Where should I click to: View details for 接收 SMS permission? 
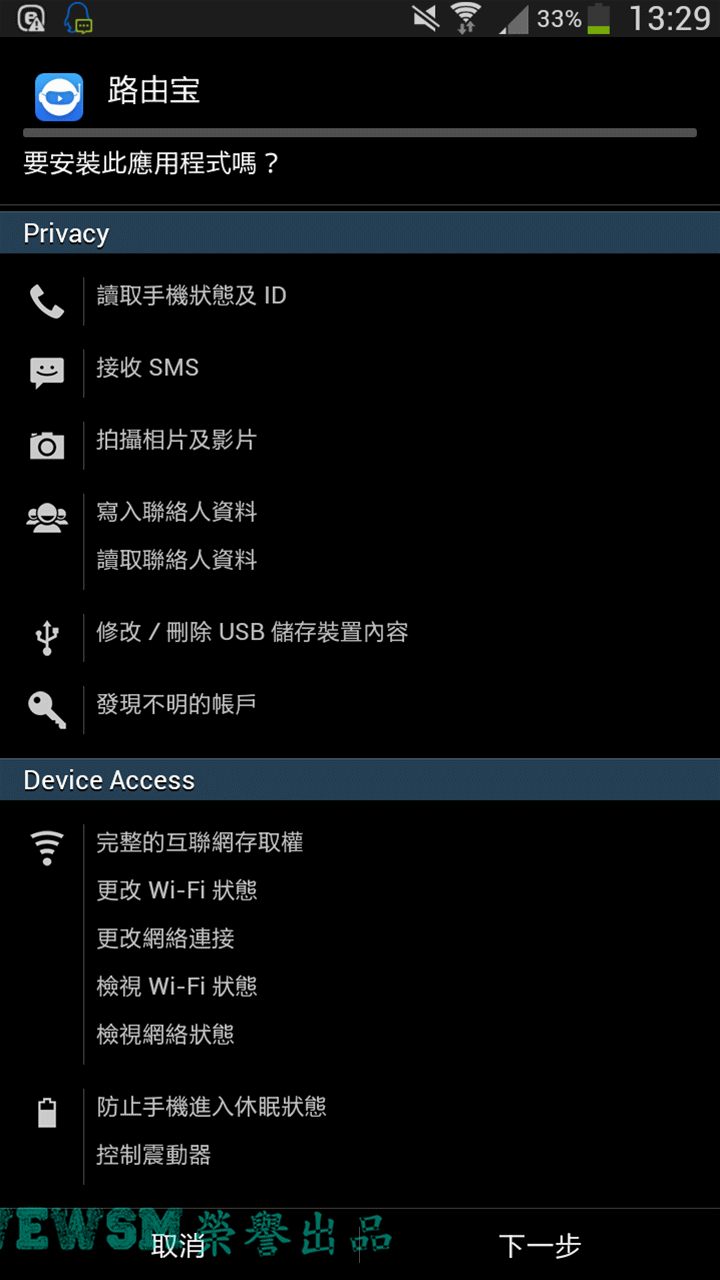point(148,368)
